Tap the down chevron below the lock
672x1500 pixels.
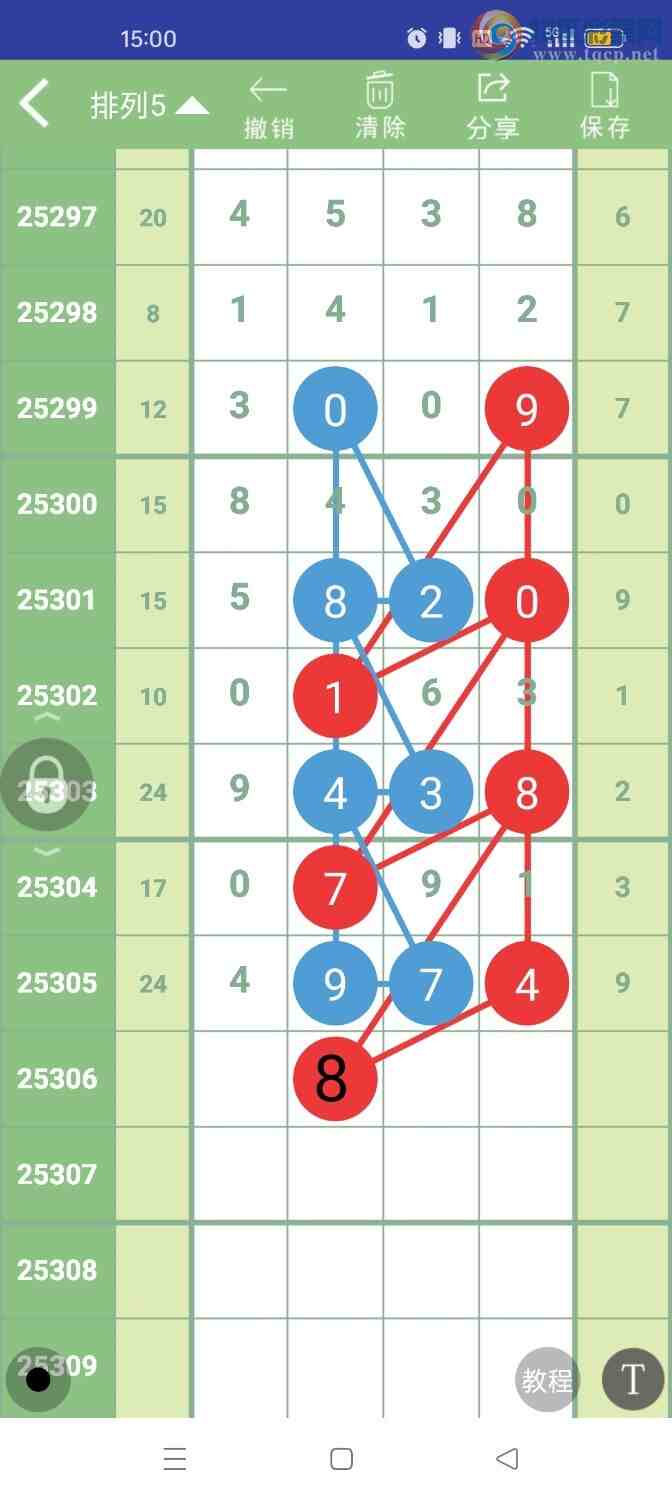(48, 852)
